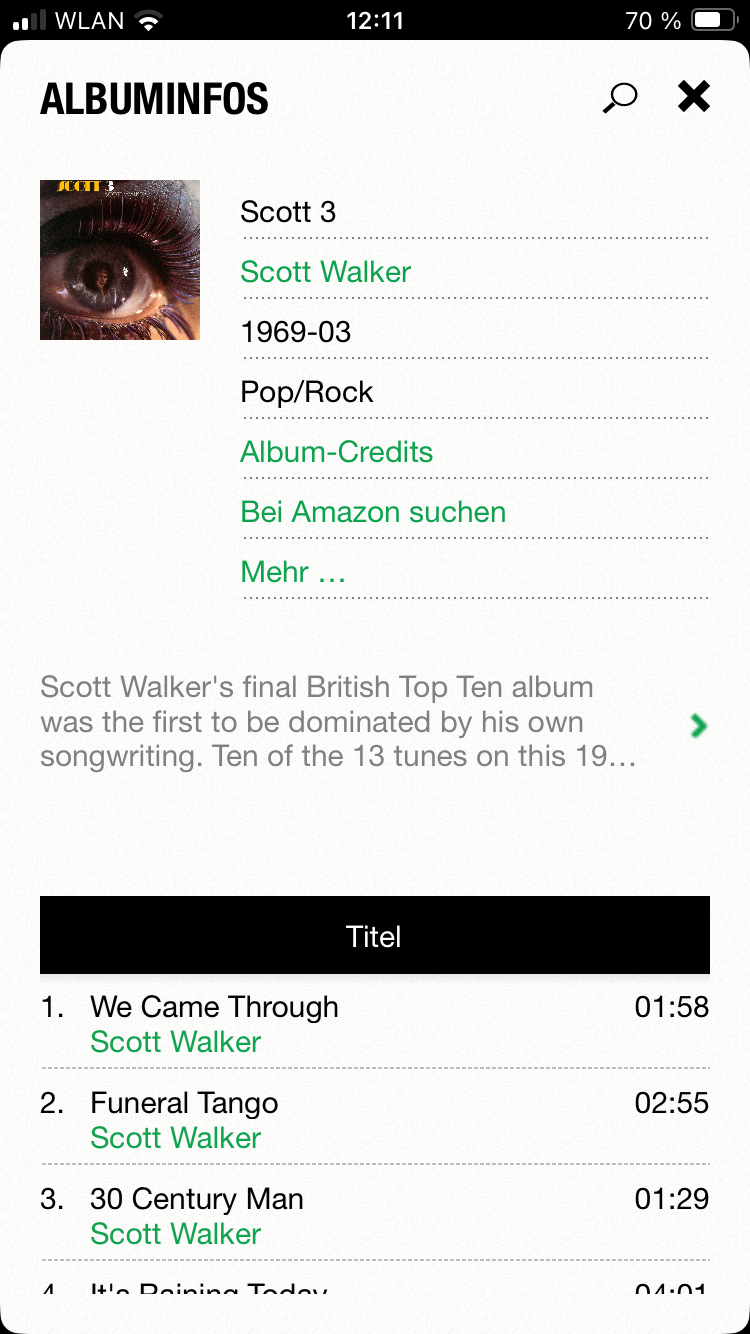View the Scott 3 album cover
The image size is (750, 1334).
(x=120, y=260)
